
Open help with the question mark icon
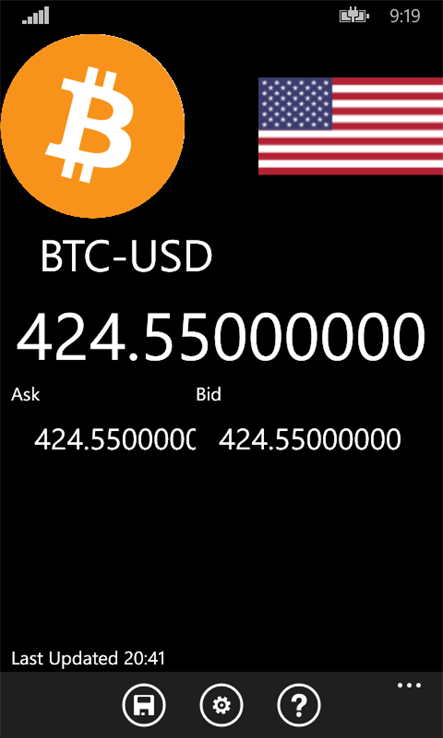299,706
